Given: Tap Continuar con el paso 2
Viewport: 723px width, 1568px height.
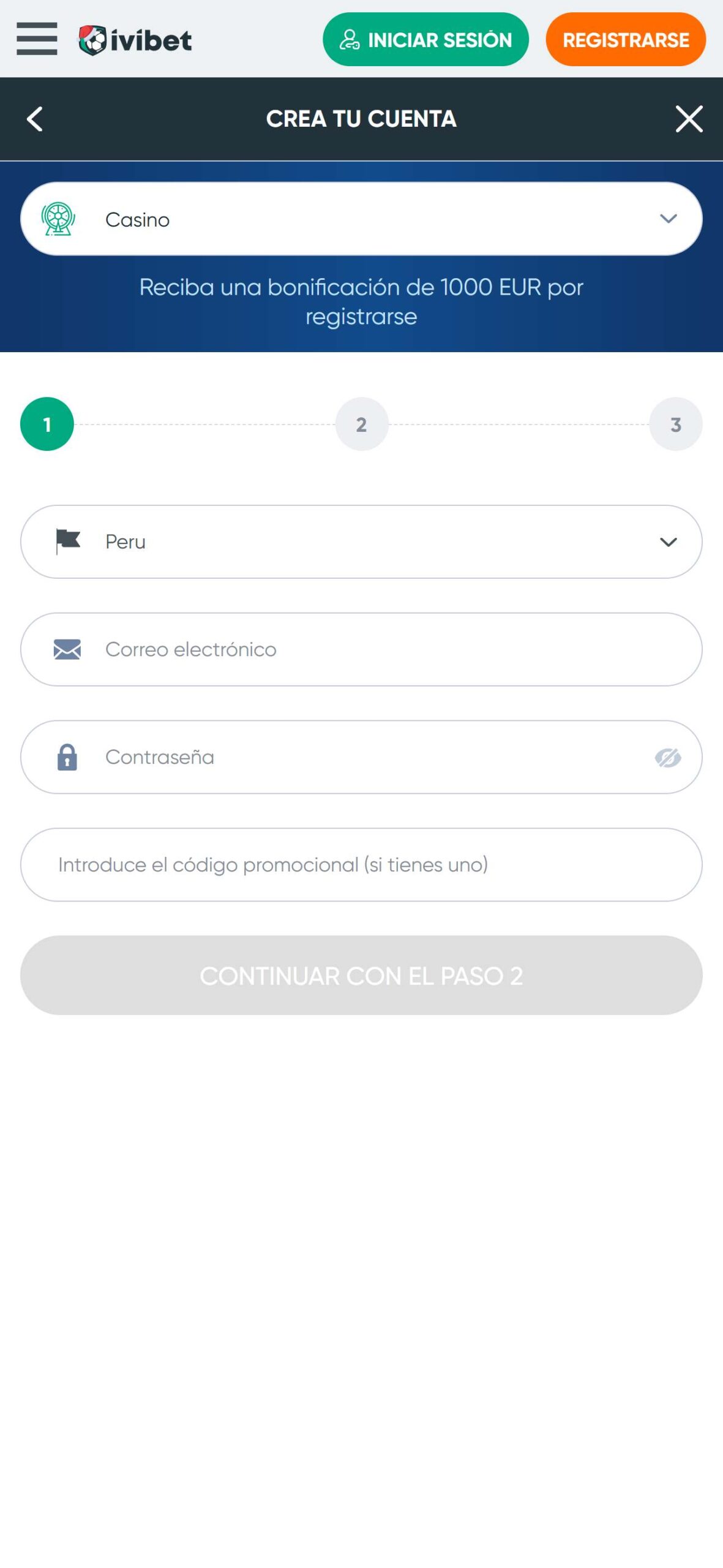Looking at the screenshot, I should click(361, 975).
